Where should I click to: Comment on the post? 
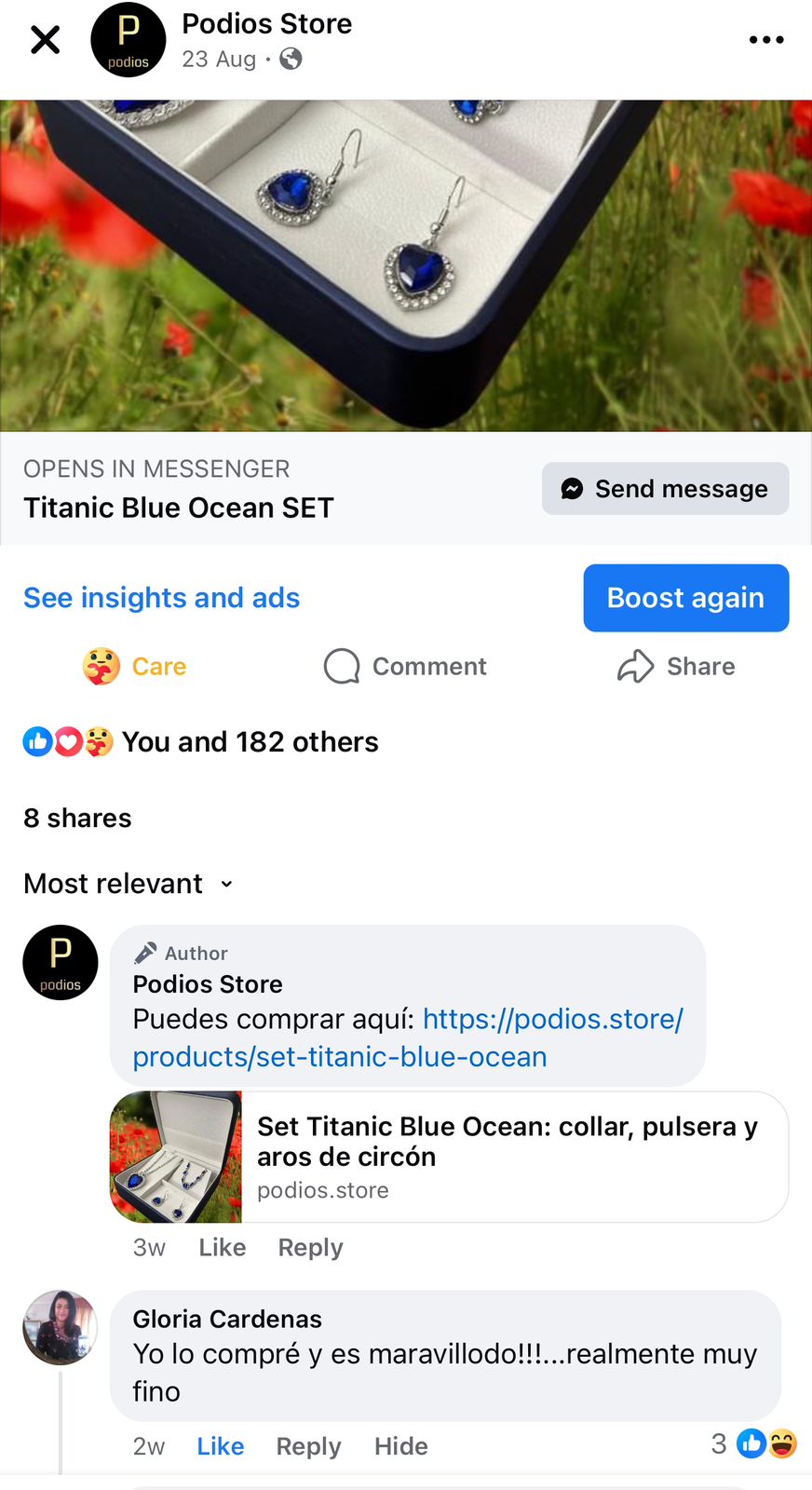(x=405, y=667)
